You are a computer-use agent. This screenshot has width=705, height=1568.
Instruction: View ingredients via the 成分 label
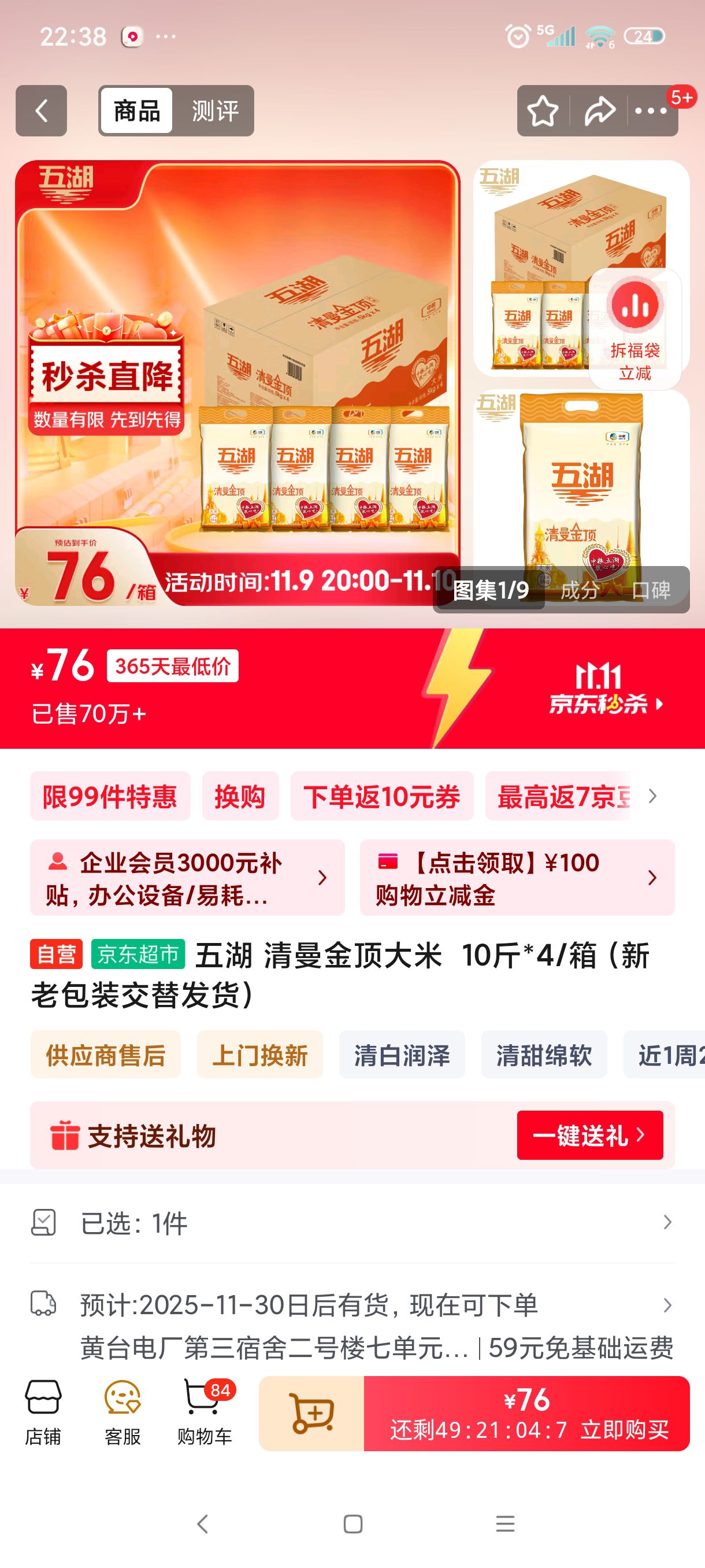tap(579, 591)
